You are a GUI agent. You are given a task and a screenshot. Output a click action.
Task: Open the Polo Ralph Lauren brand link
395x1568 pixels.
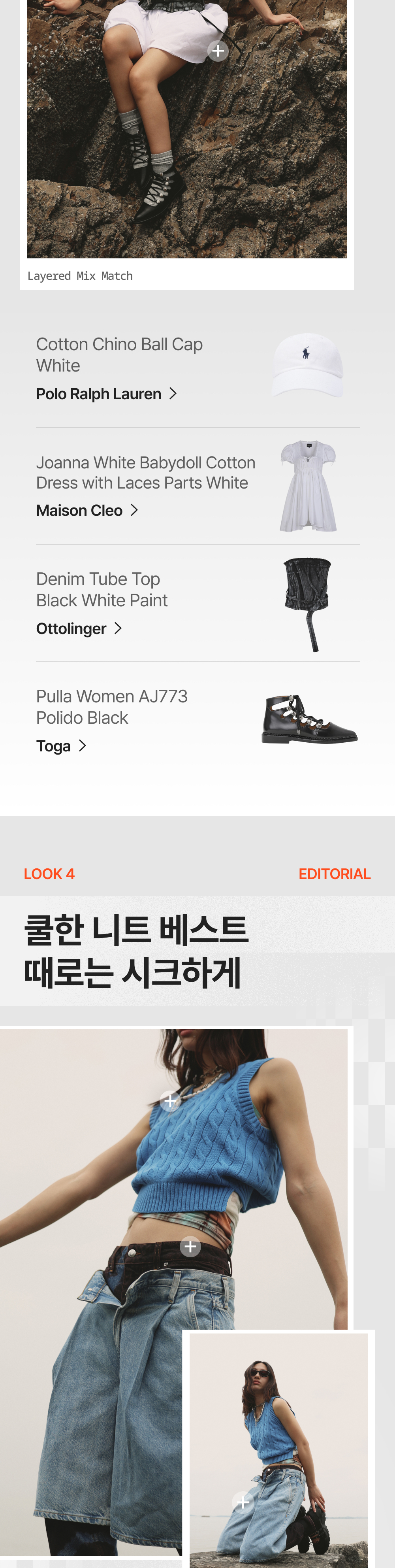coord(107,394)
